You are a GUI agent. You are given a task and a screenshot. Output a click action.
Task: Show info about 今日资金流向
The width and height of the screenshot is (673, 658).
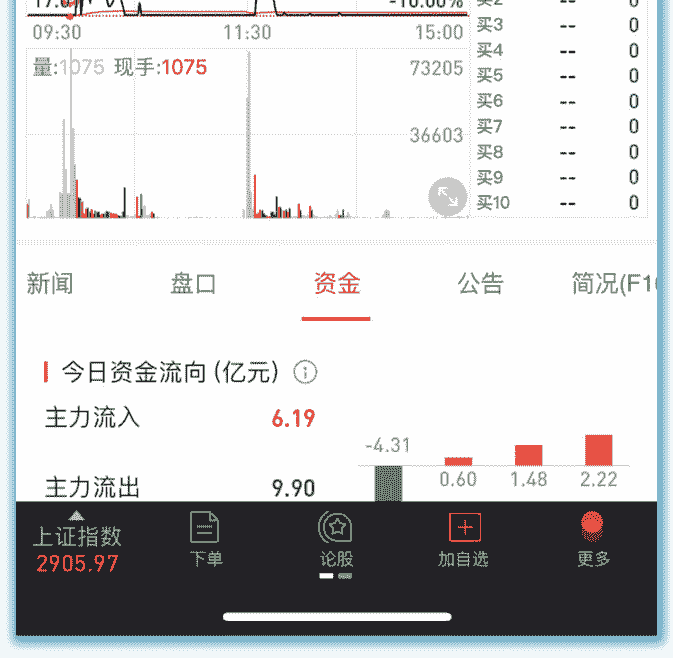click(305, 373)
